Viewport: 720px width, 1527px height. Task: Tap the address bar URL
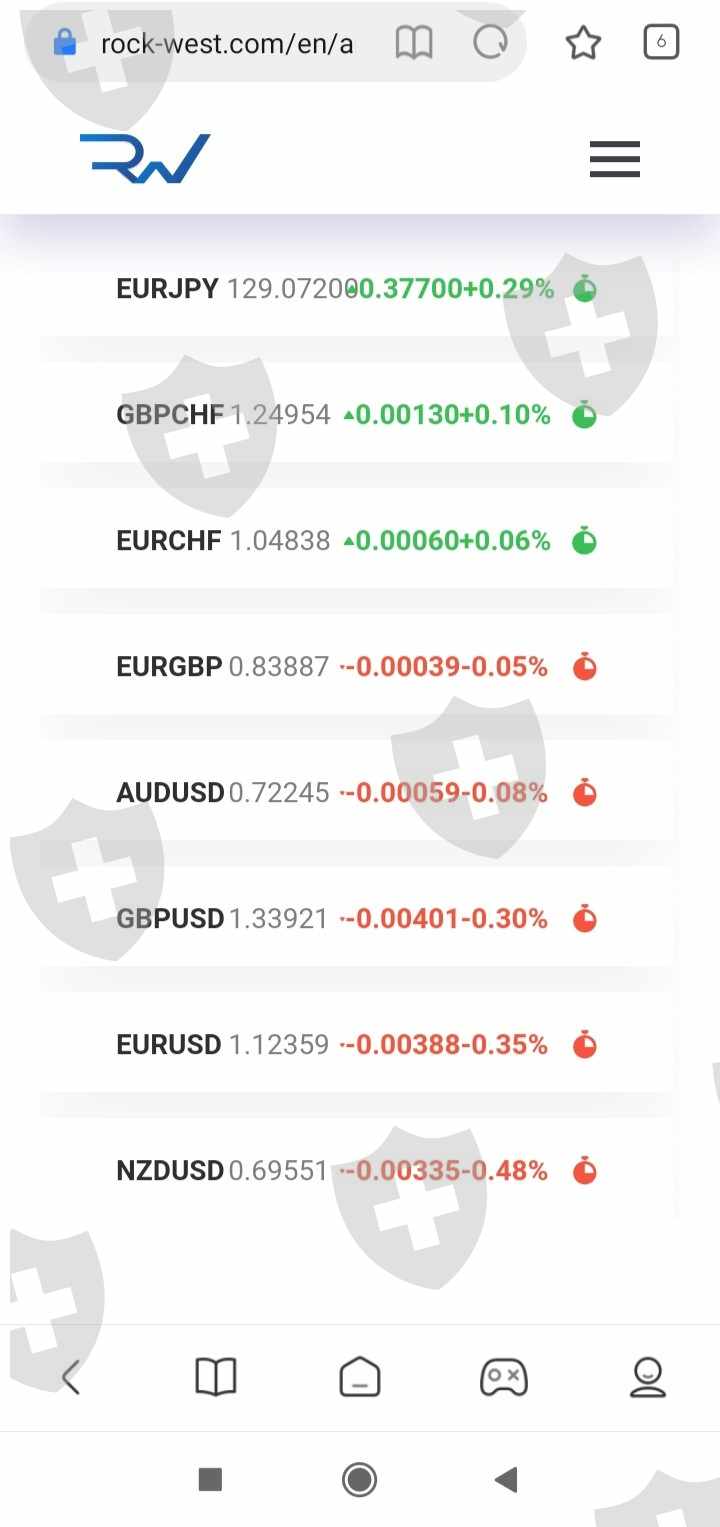click(x=226, y=43)
